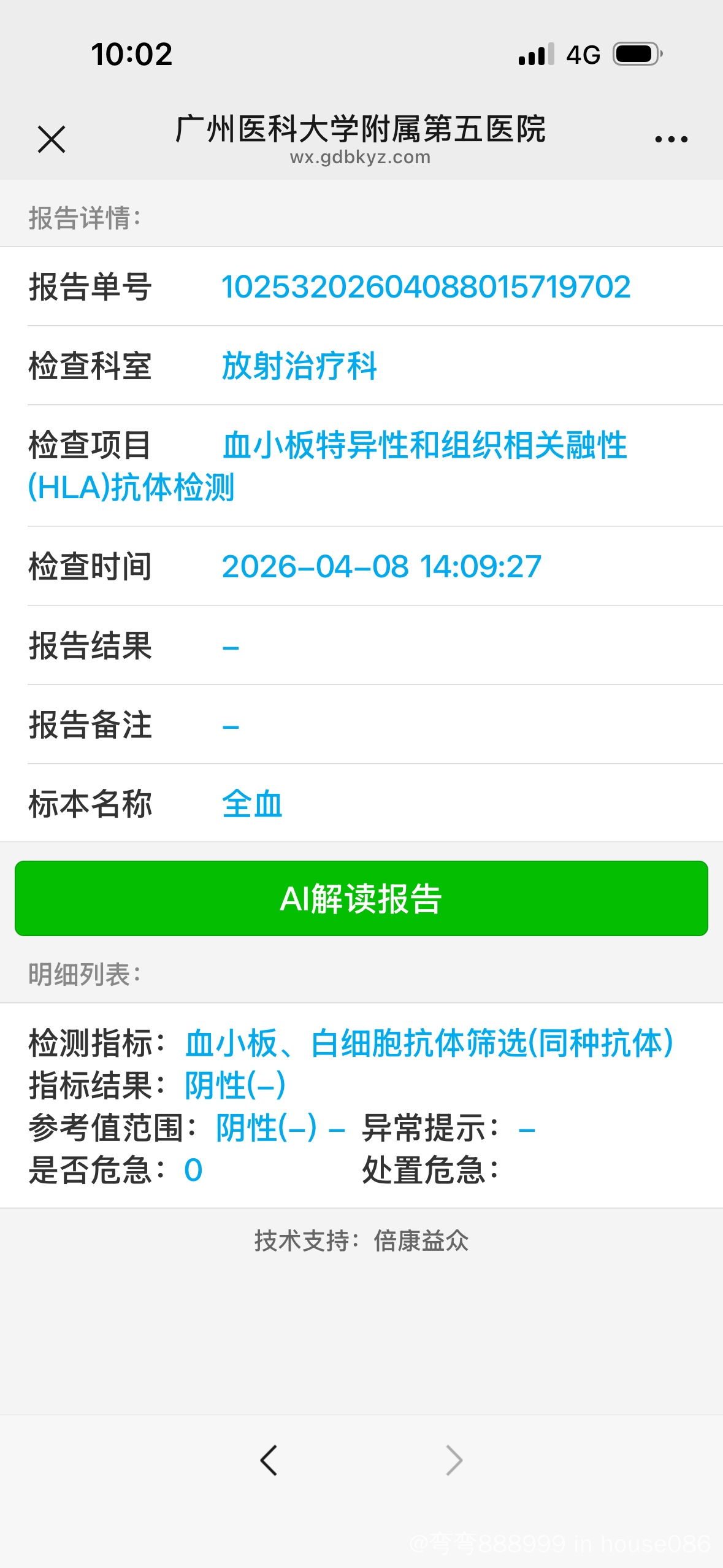
Task: Open the three-dot more options menu
Action: click(x=671, y=139)
